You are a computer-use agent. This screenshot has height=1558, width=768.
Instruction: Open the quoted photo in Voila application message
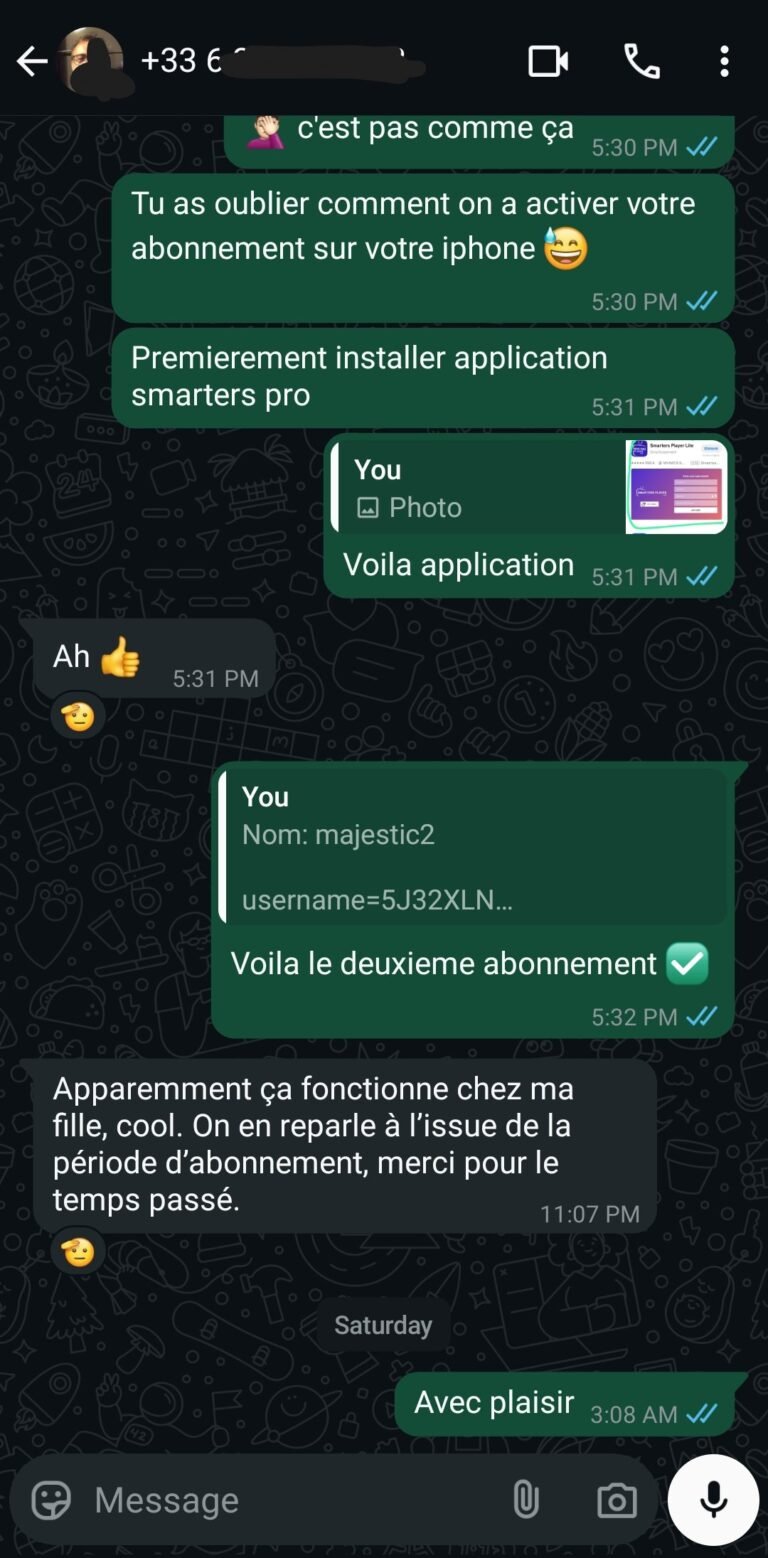tap(676, 487)
